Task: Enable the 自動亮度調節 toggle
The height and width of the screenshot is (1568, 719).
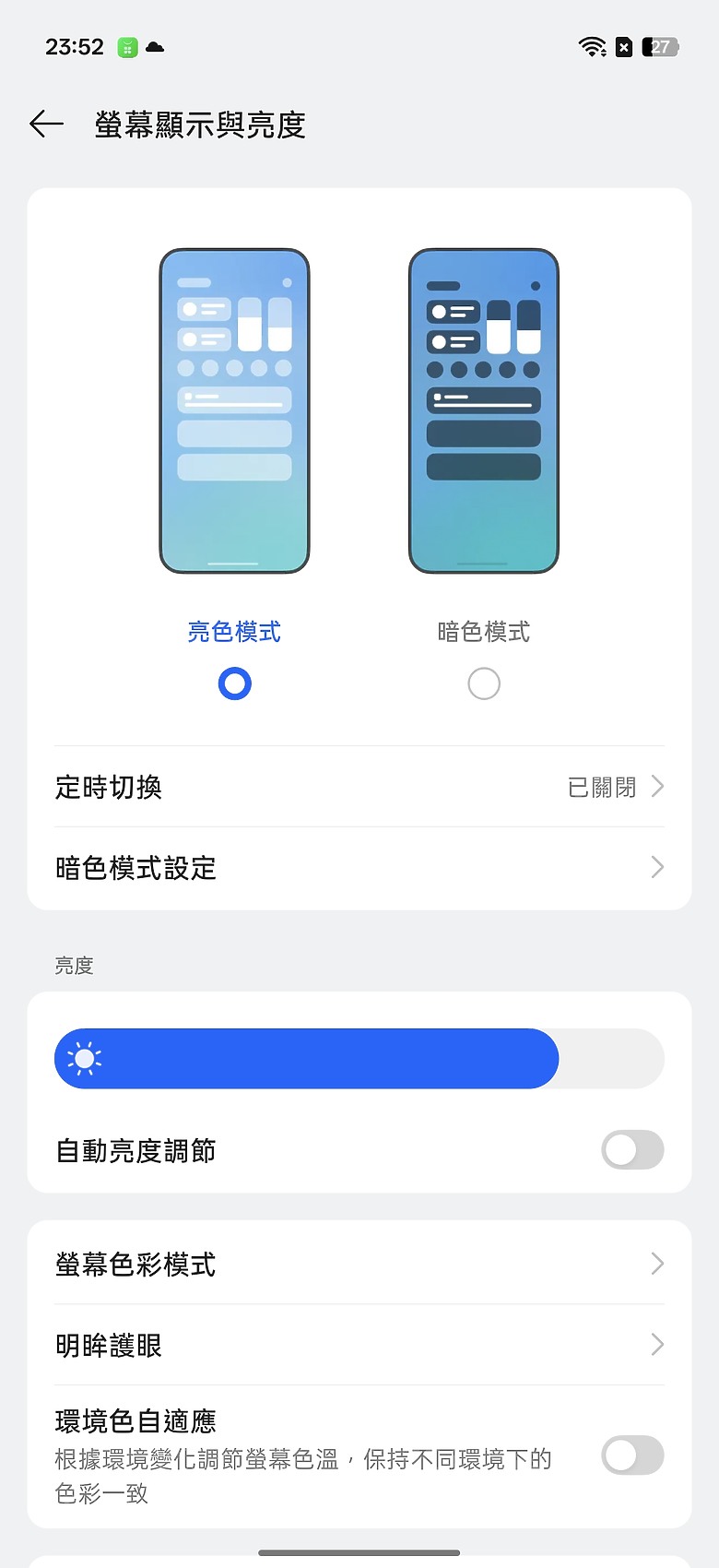Action: click(x=631, y=1150)
